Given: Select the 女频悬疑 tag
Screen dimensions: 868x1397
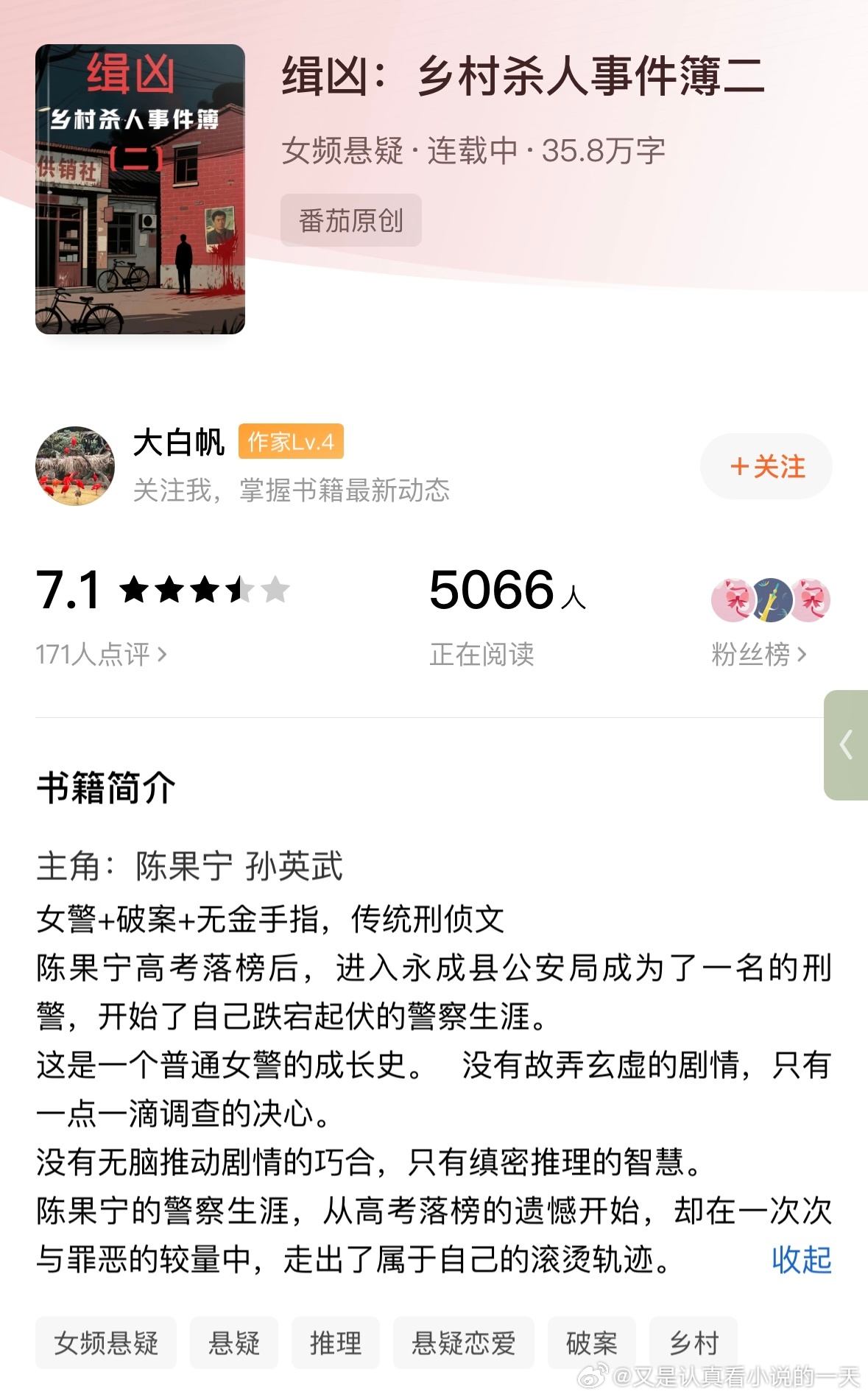Looking at the screenshot, I should (105, 1344).
